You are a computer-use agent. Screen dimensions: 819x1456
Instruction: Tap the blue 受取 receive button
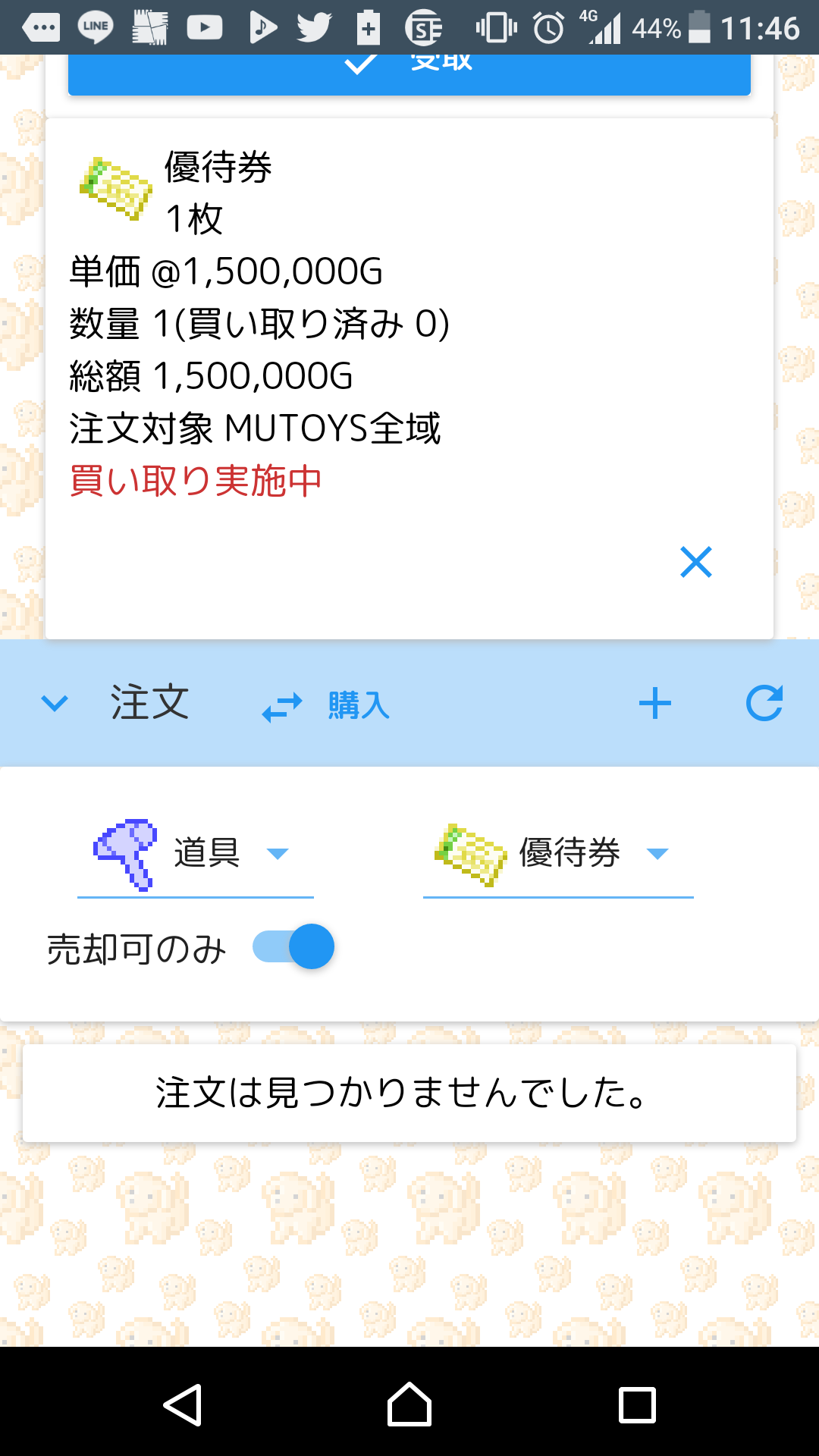pos(409,74)
